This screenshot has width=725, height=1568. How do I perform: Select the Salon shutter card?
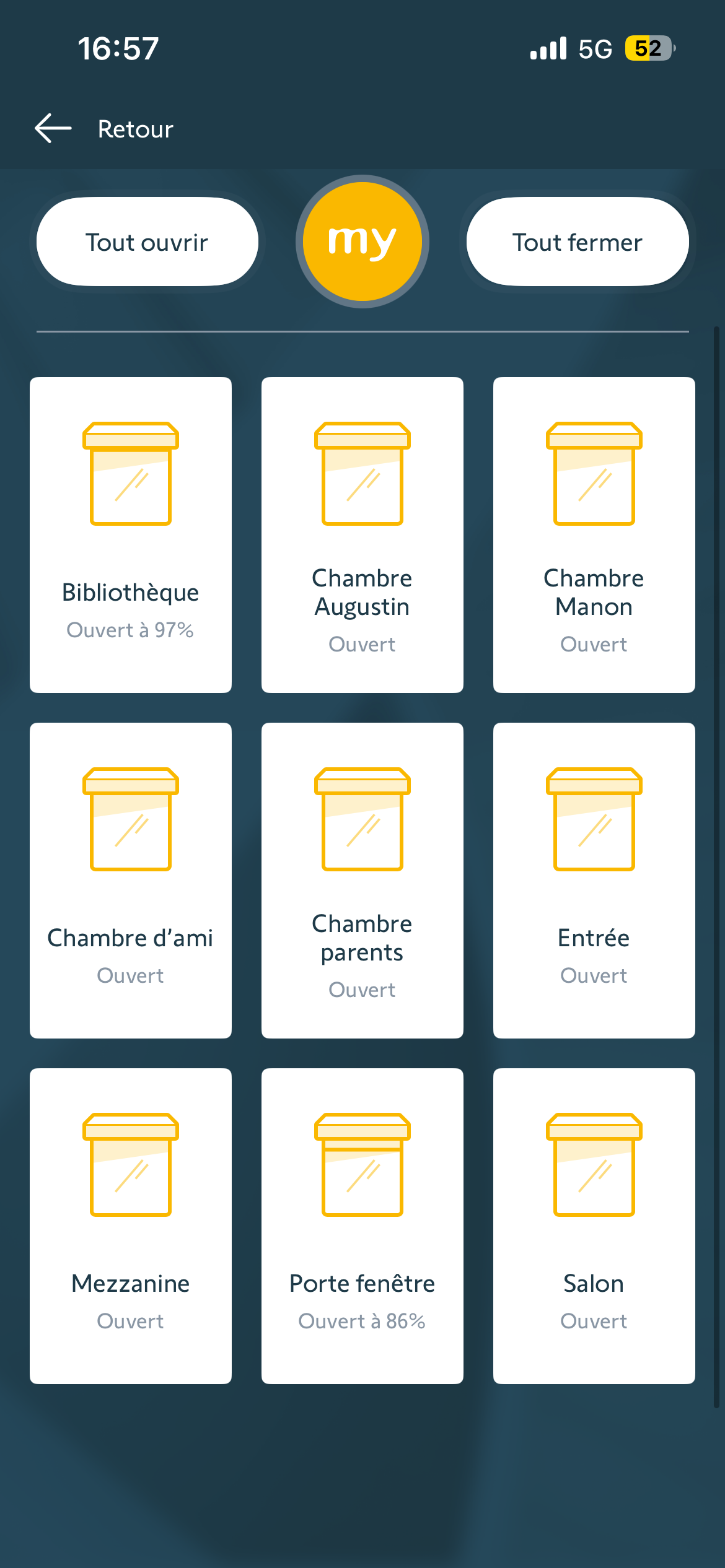click(x=594, y=1226)
